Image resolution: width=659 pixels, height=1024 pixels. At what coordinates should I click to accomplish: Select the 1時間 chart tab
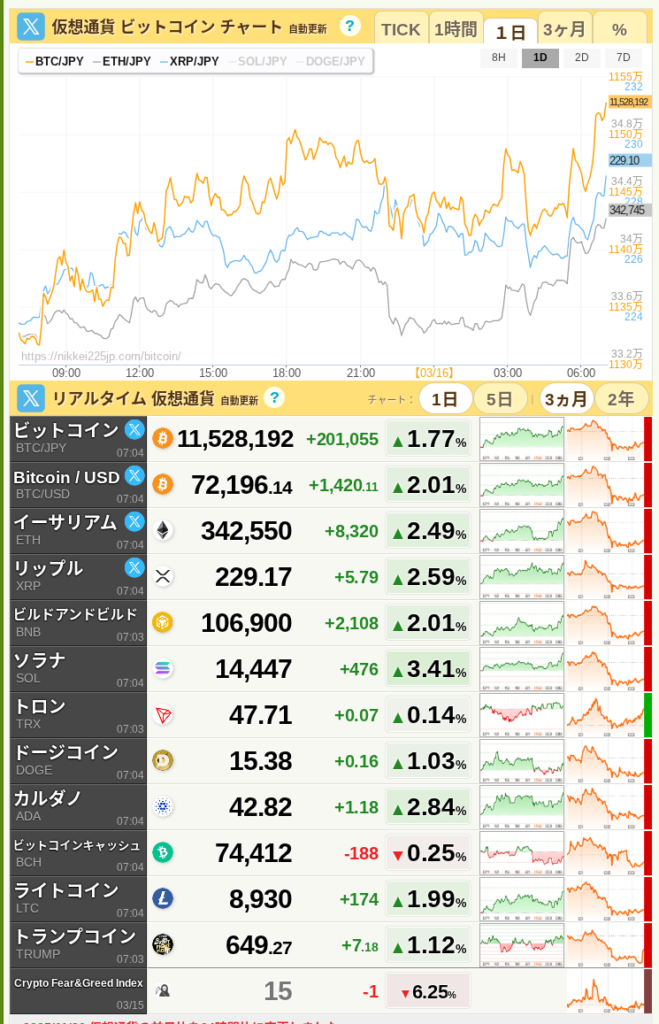(455, 29)
